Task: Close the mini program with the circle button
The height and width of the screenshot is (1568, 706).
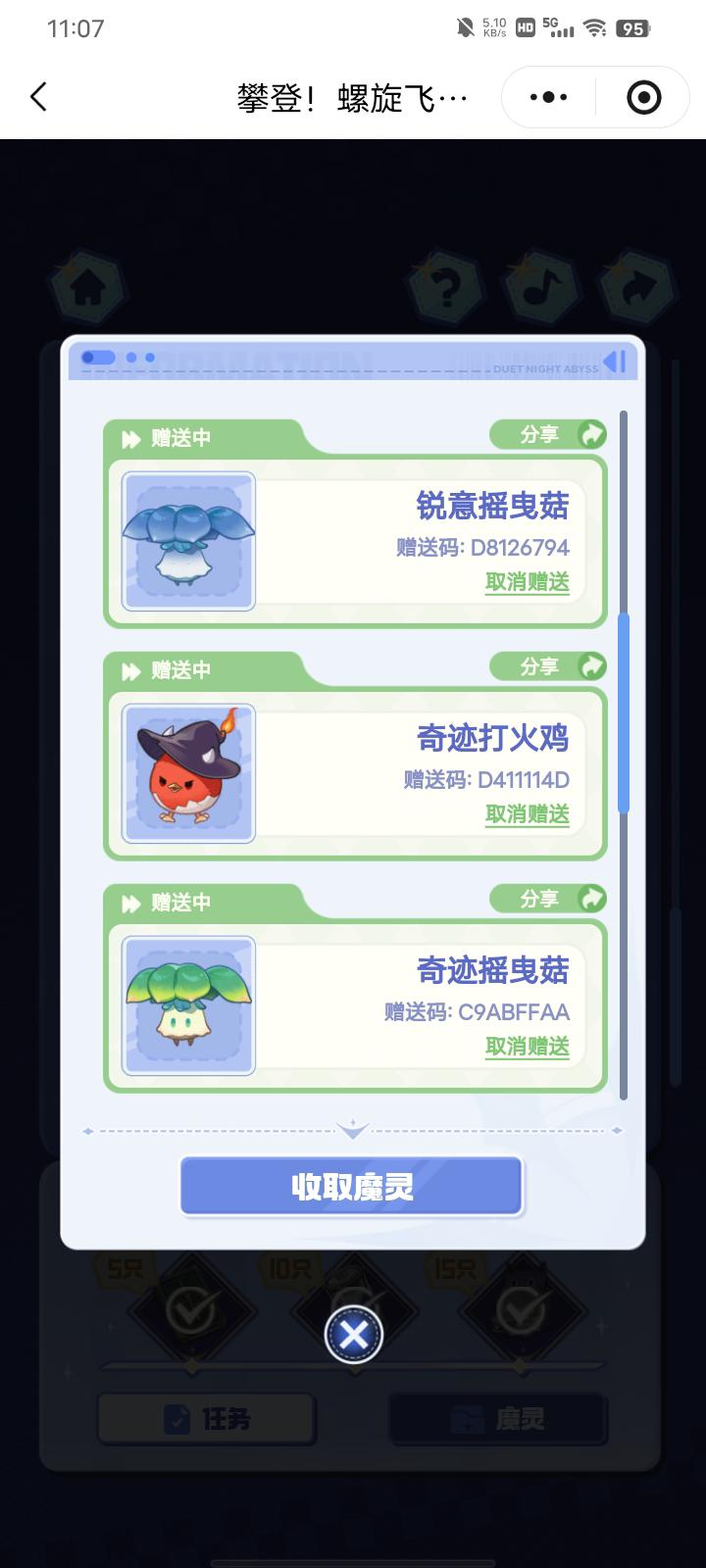Action: tap(643, 97)
